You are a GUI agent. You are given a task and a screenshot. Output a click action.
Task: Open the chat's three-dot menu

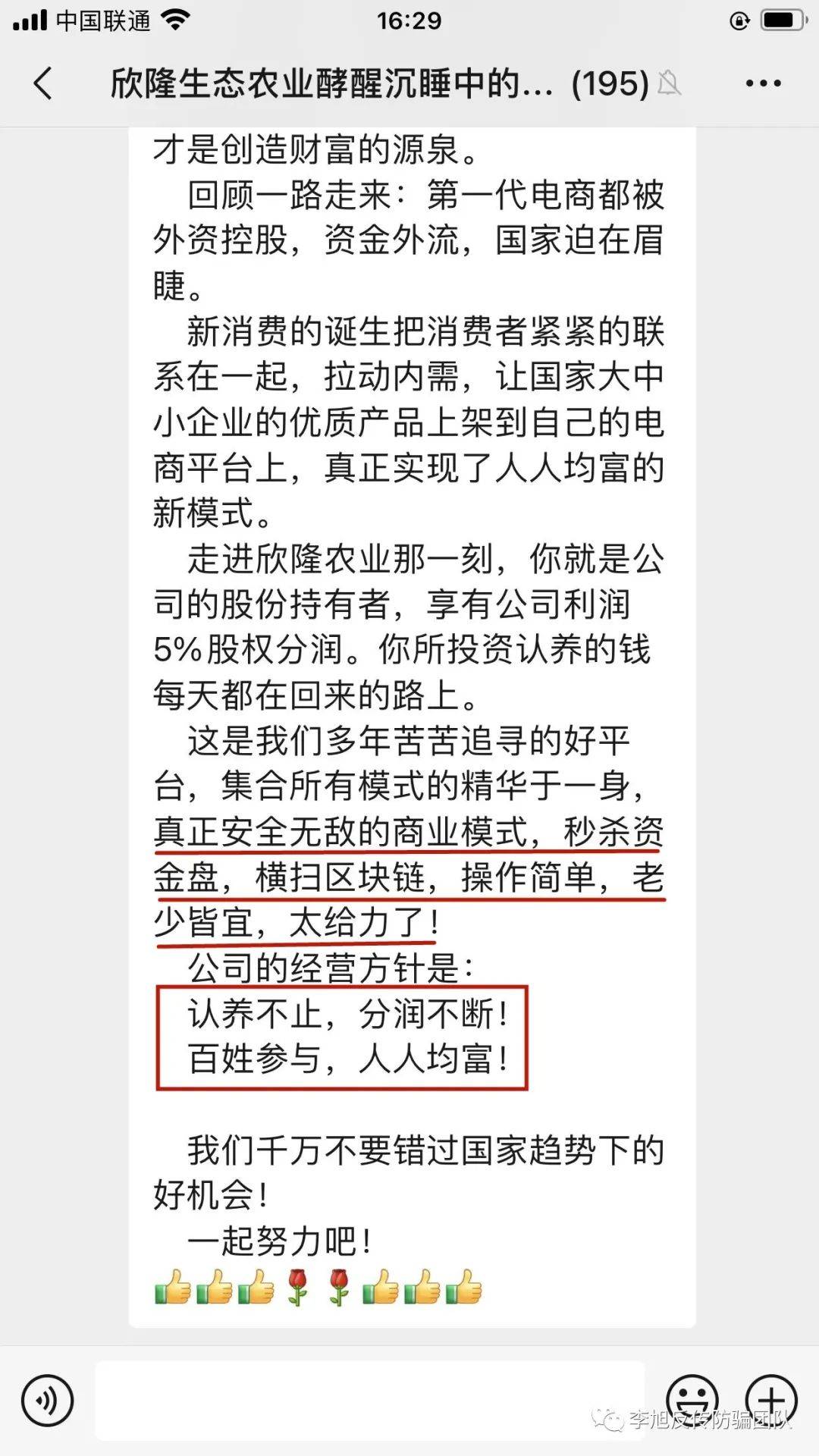click(x=763, y=83)
